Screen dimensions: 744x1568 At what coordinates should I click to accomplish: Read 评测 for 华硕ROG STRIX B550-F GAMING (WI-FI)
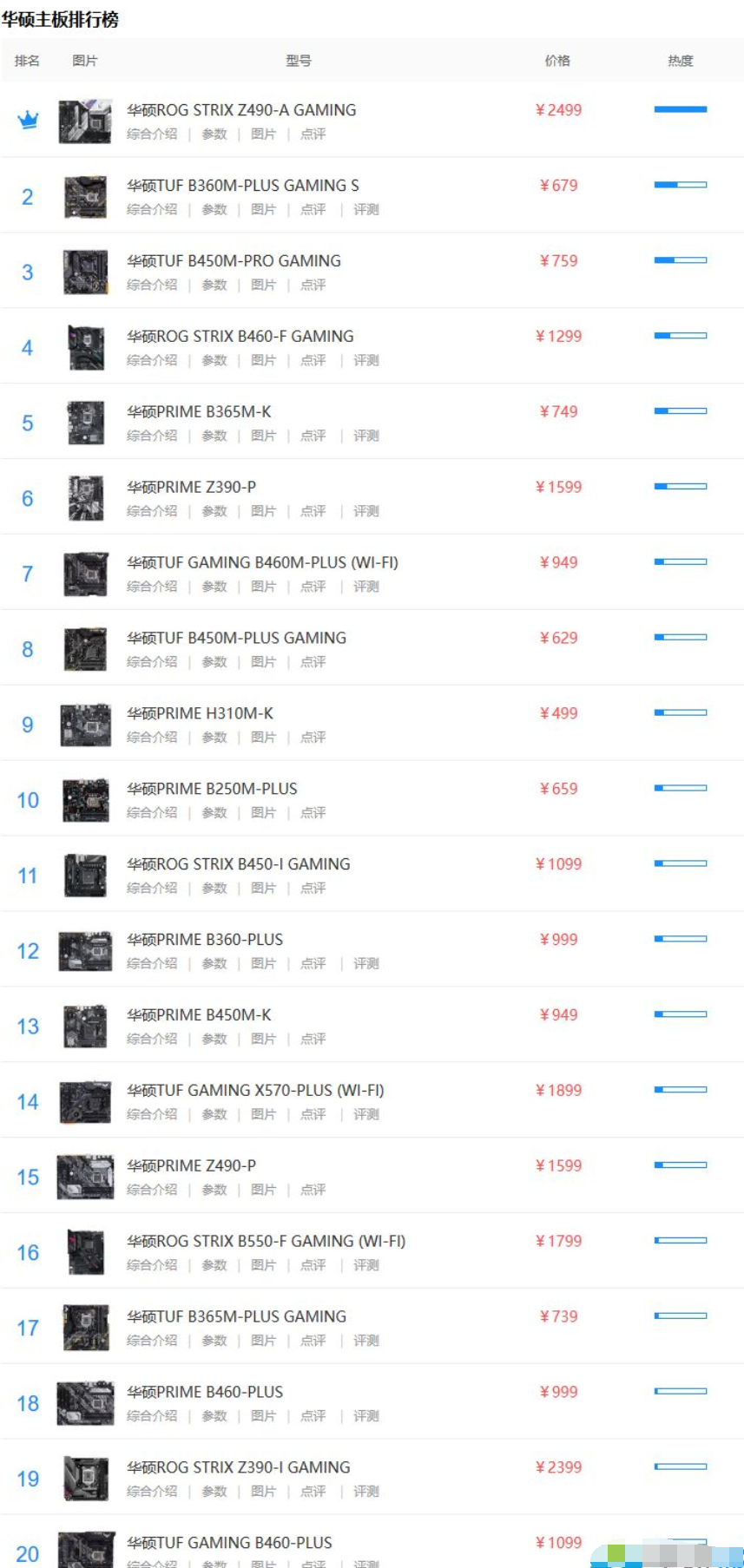(365, 1265)
